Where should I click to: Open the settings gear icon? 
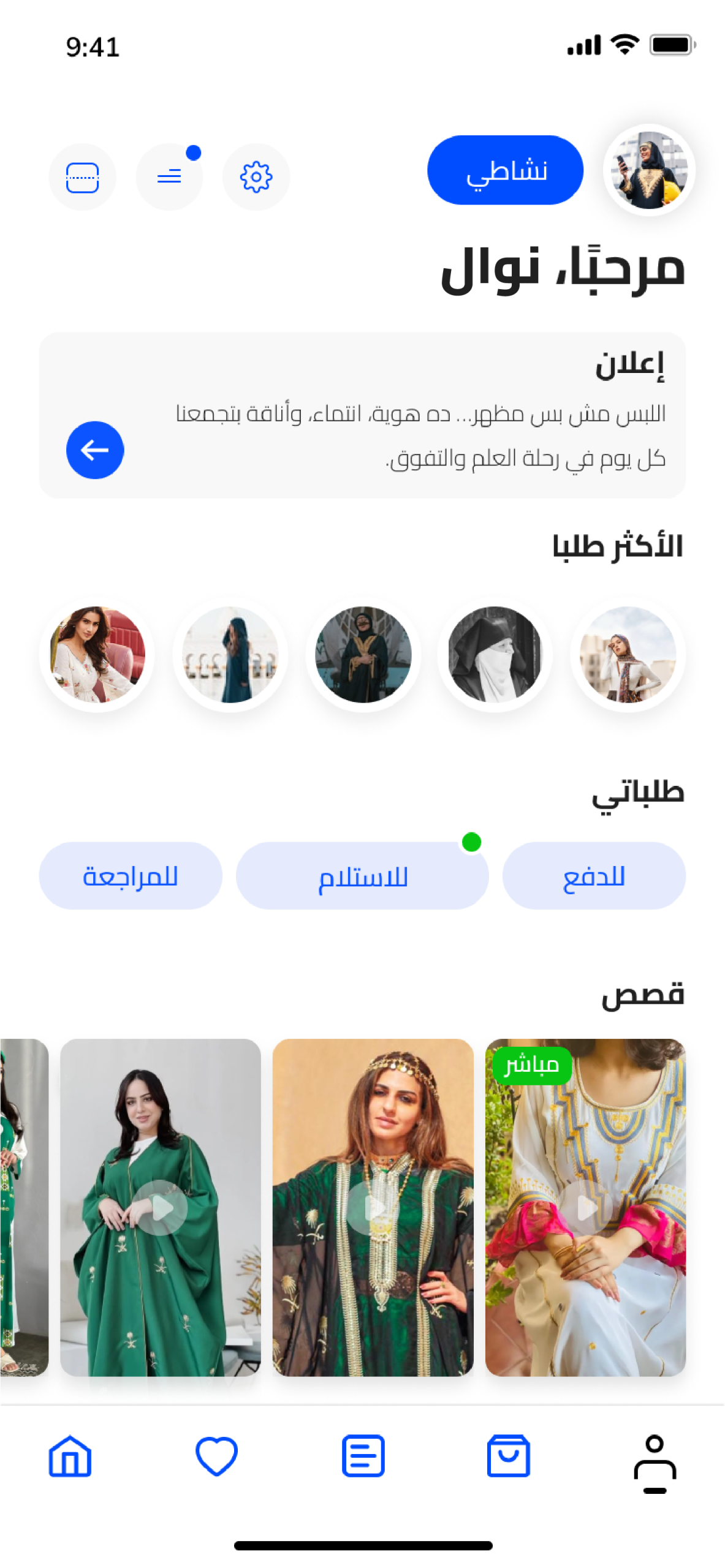click(256, 177)
